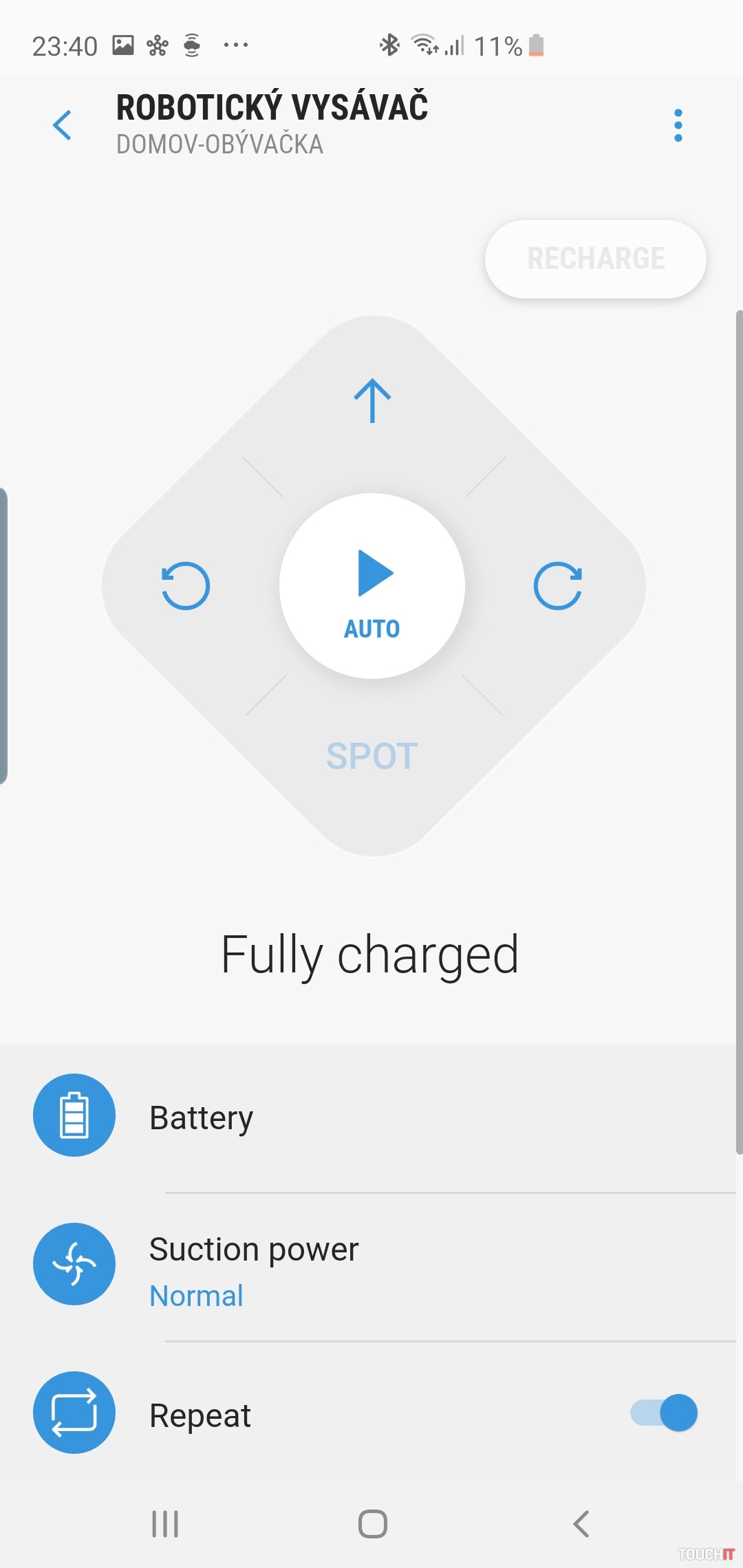Toggle the Repeat switch off
This screenshot has height=1568, width=743.
click(x=664, y=1413)
